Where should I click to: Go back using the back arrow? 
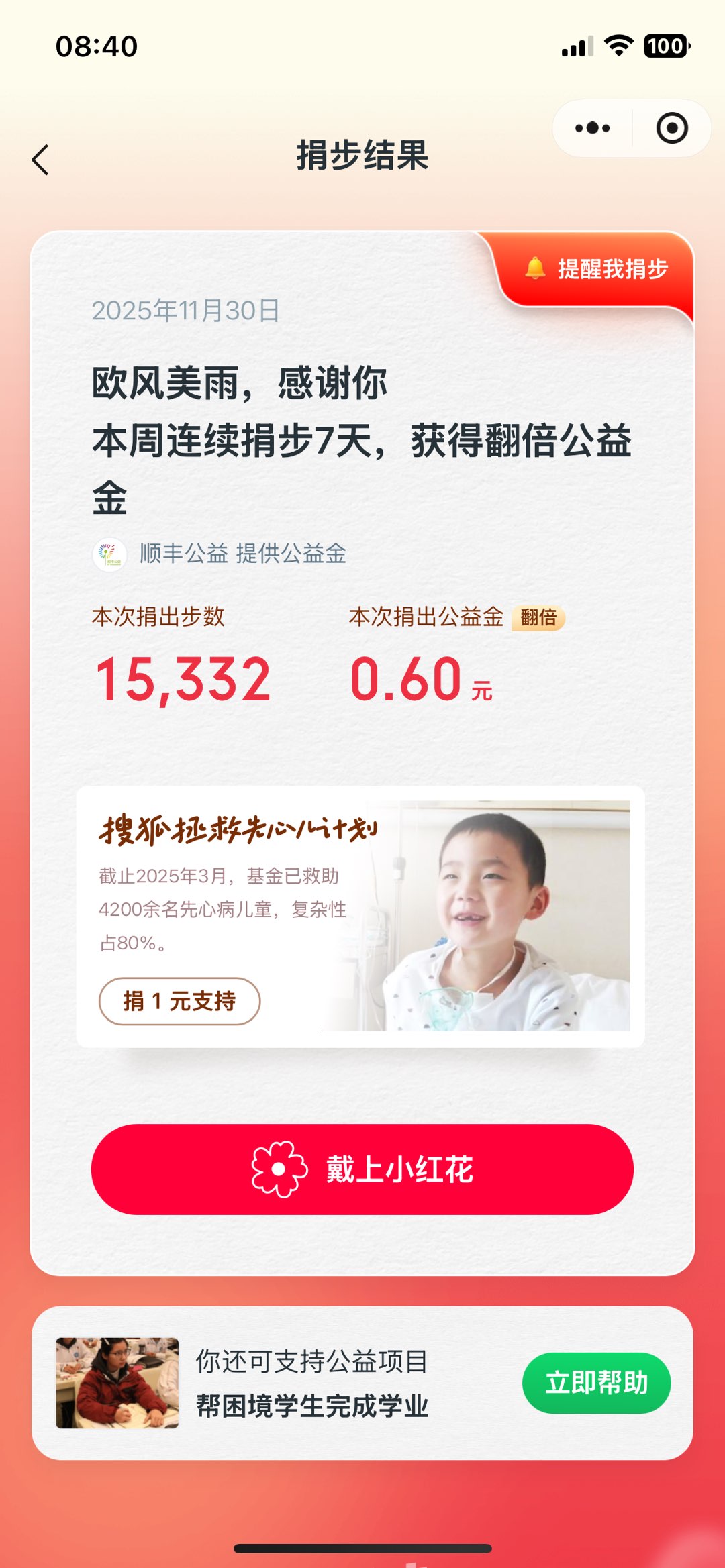coord(40,160)
